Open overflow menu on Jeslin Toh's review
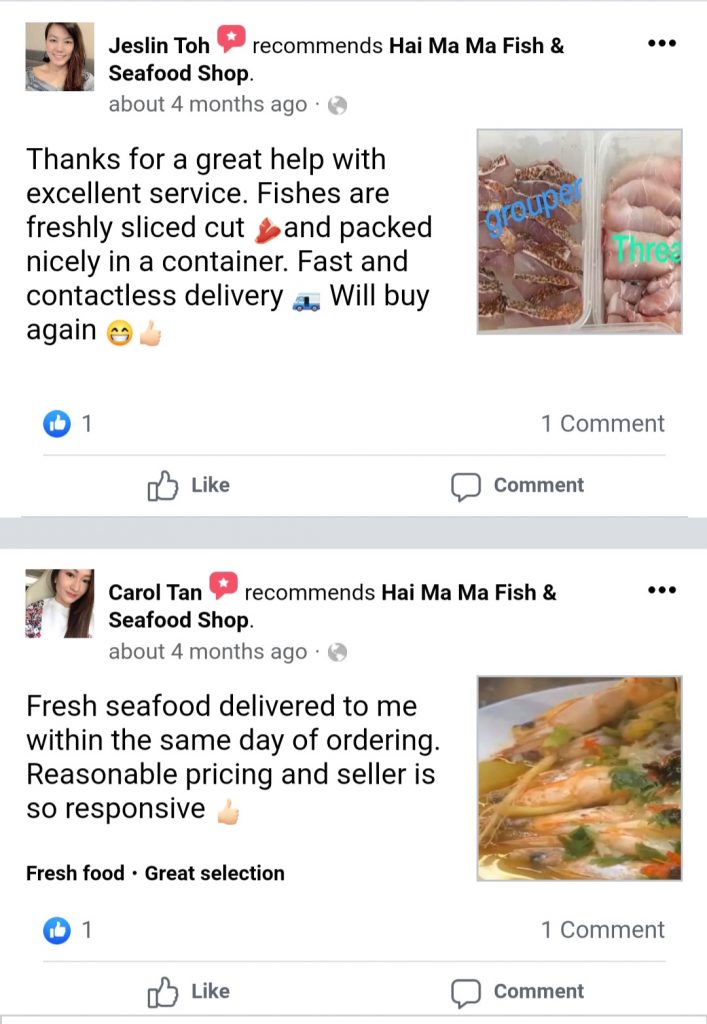 [x=662, y=44]
